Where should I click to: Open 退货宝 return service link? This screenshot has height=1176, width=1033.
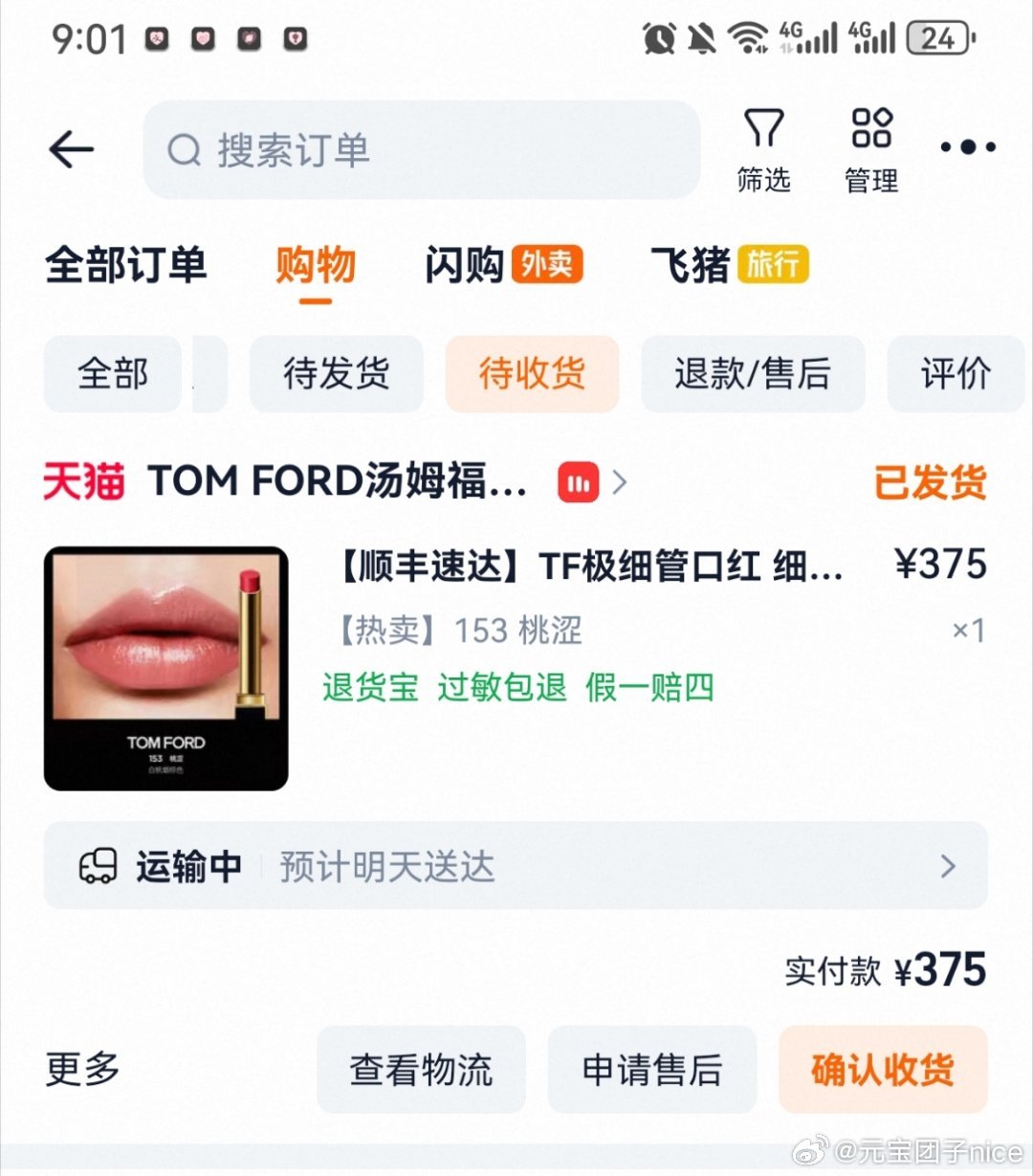click(370, 688)
